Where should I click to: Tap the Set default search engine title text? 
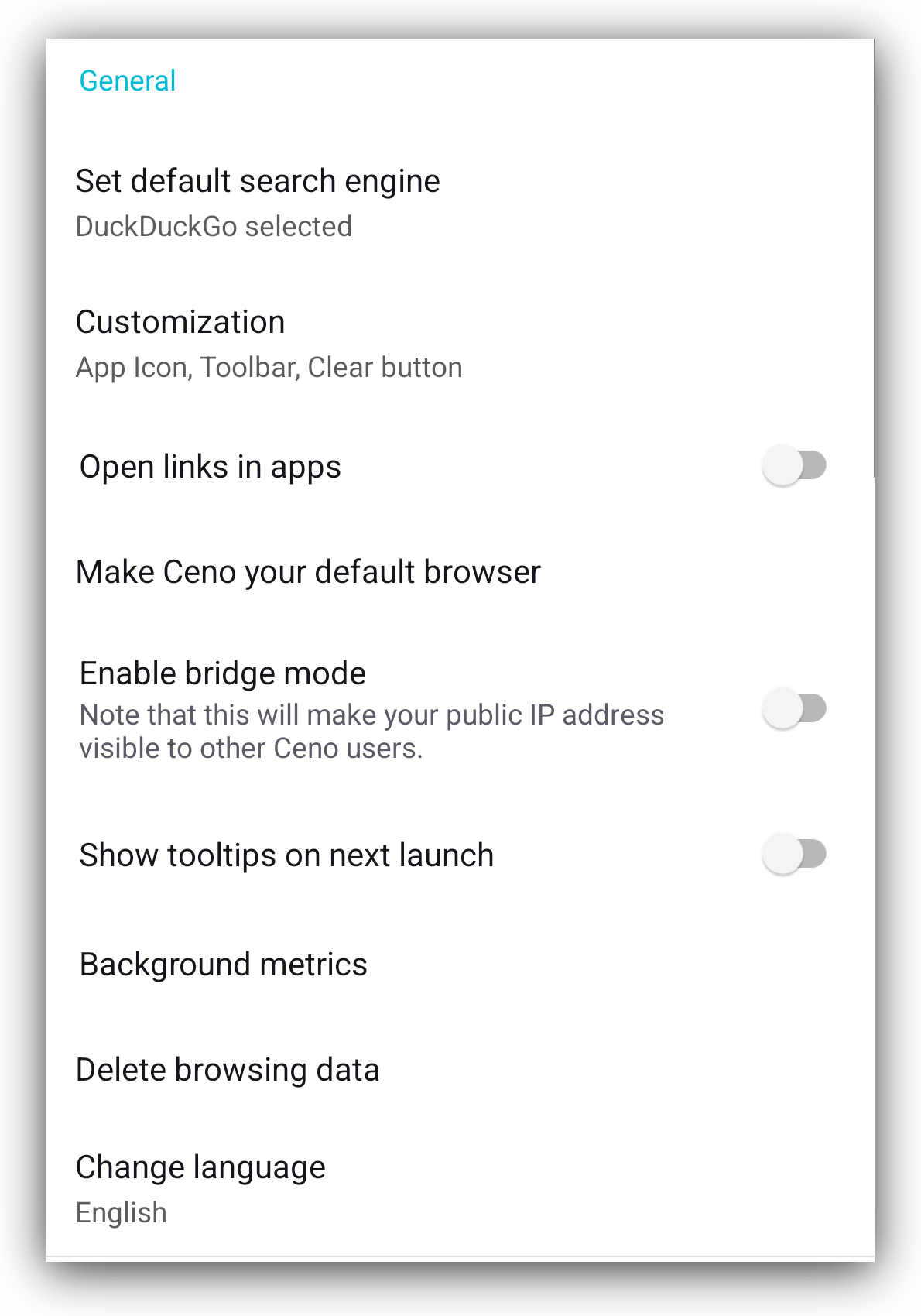258,180
